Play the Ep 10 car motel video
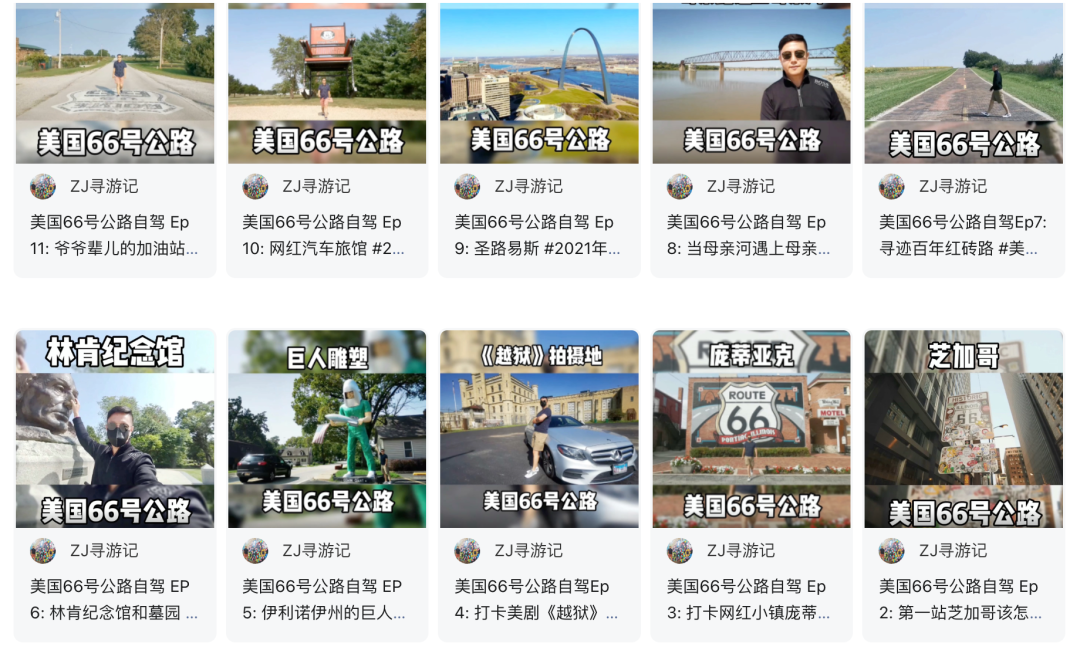The image size is (1080, 650). [x=327, y=83]
